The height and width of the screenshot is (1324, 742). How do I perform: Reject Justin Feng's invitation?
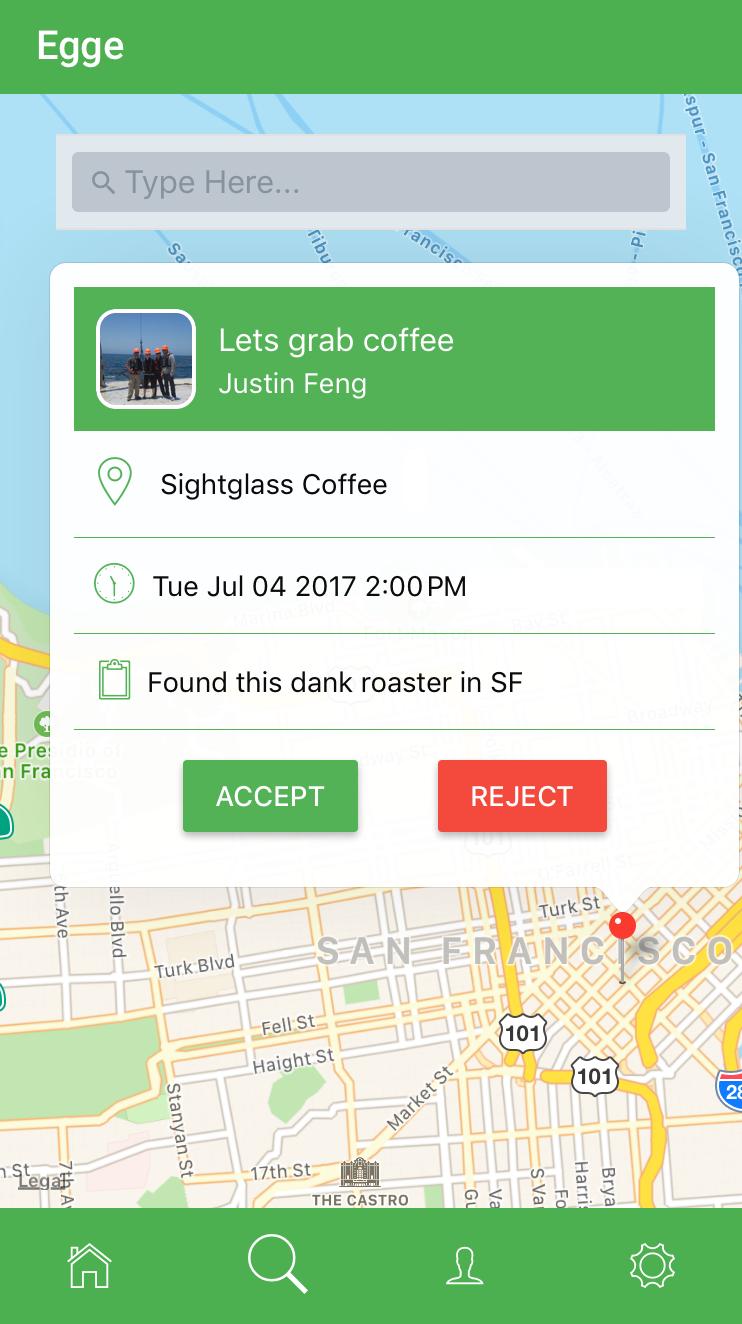point(522,796)
